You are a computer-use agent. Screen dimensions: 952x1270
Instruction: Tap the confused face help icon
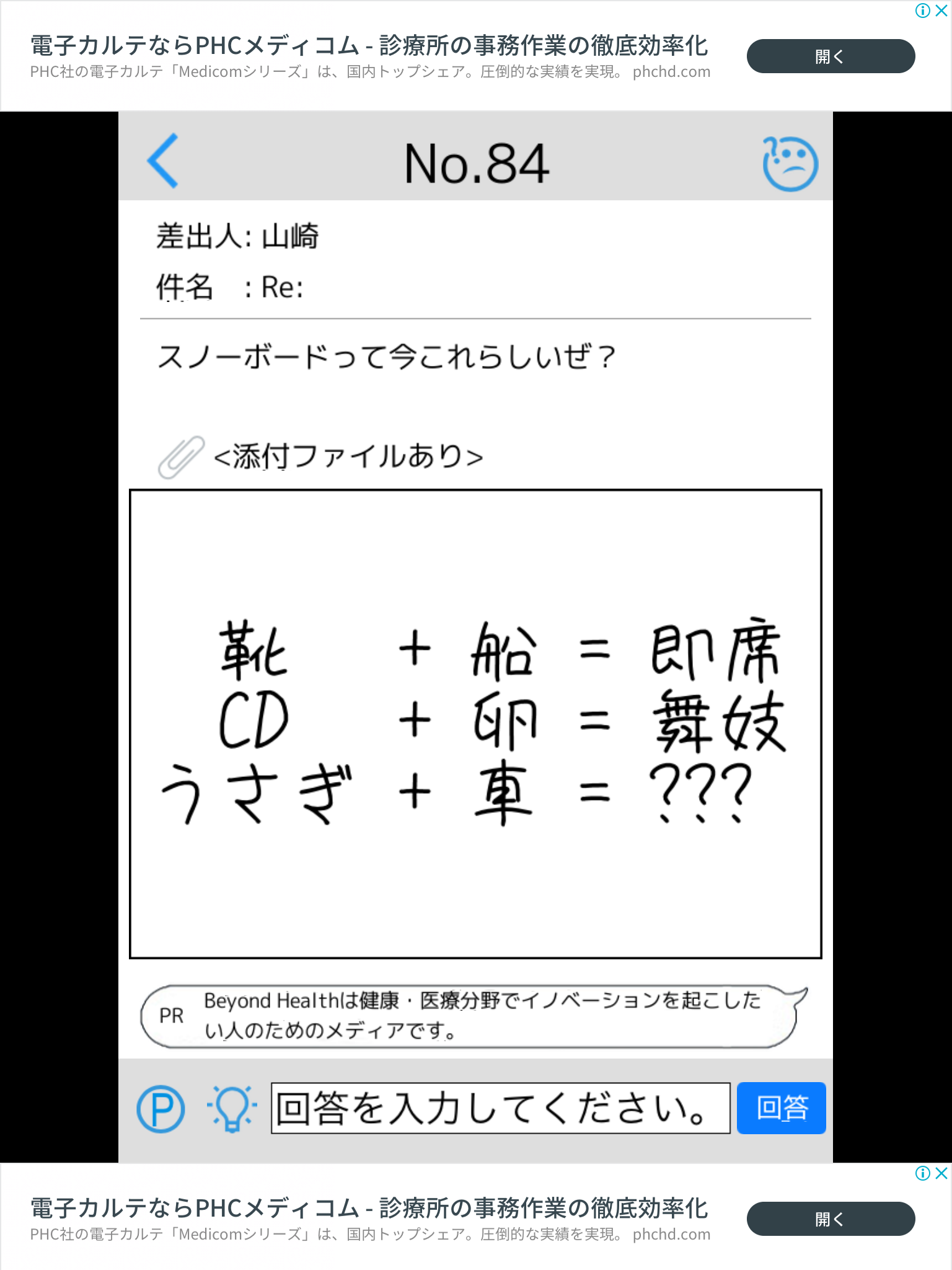(790, 163)
